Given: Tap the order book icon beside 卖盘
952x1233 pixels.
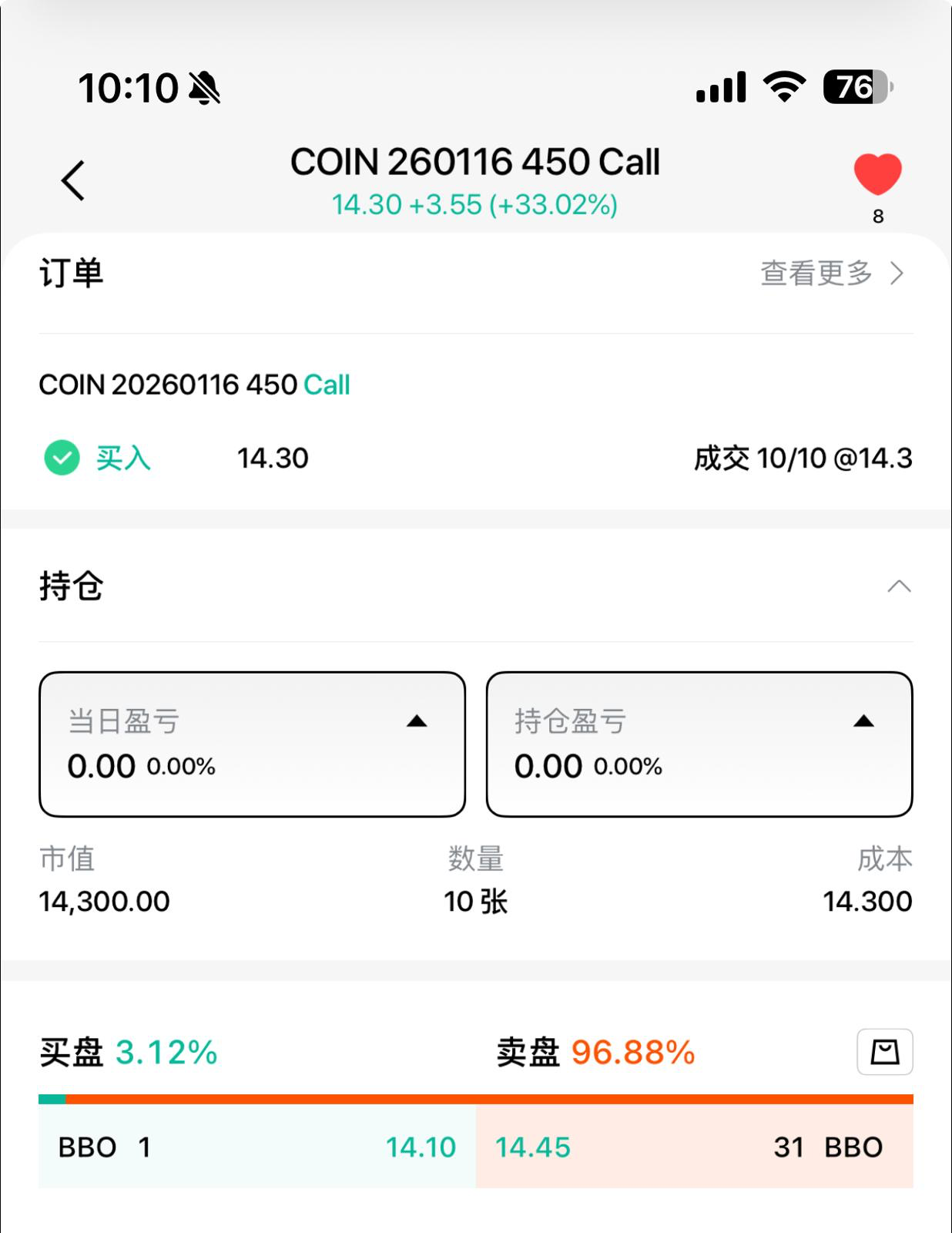Looking at the screenshot, I should point(884,1052).
